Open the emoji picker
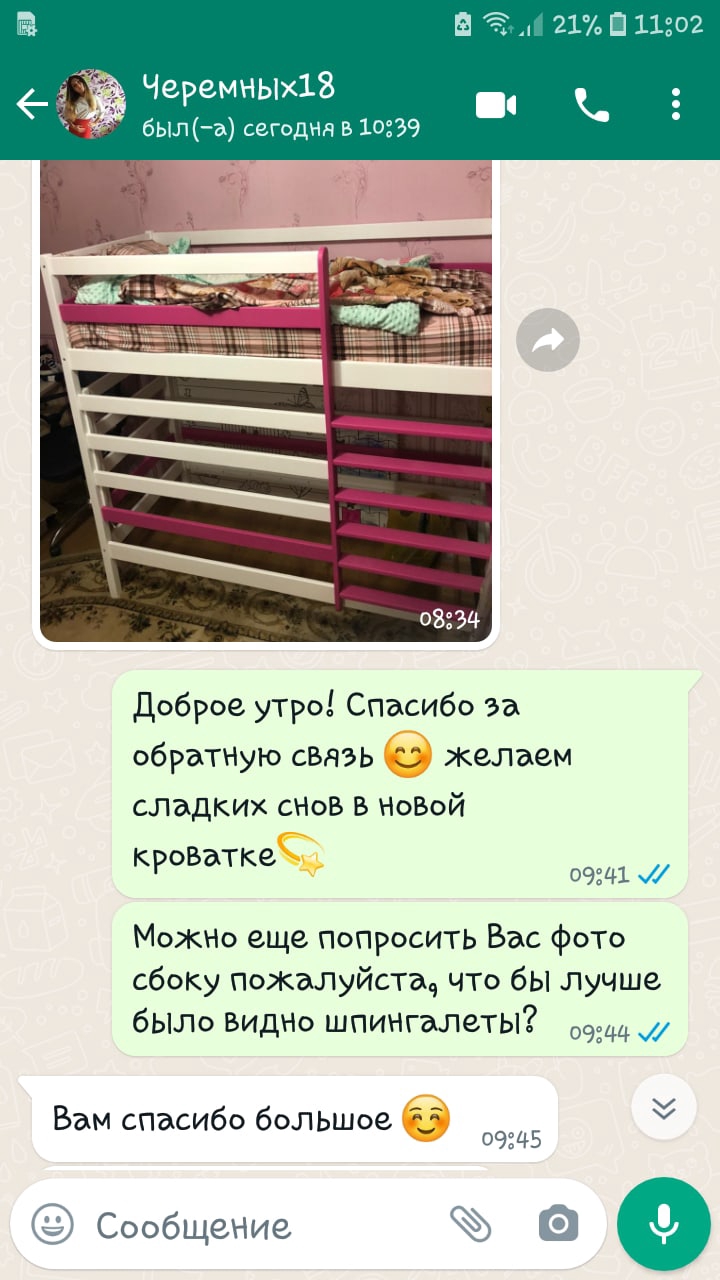 coord(53,1224)
